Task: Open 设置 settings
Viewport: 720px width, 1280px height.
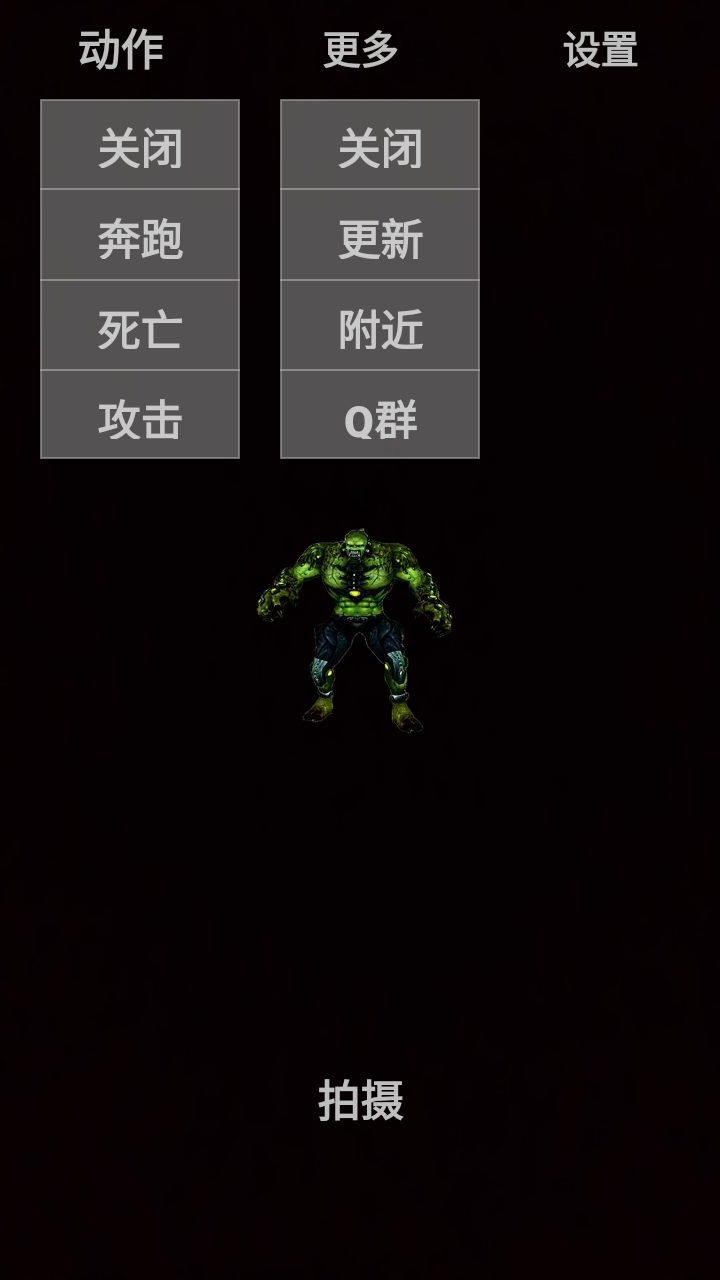Action: 600,50
